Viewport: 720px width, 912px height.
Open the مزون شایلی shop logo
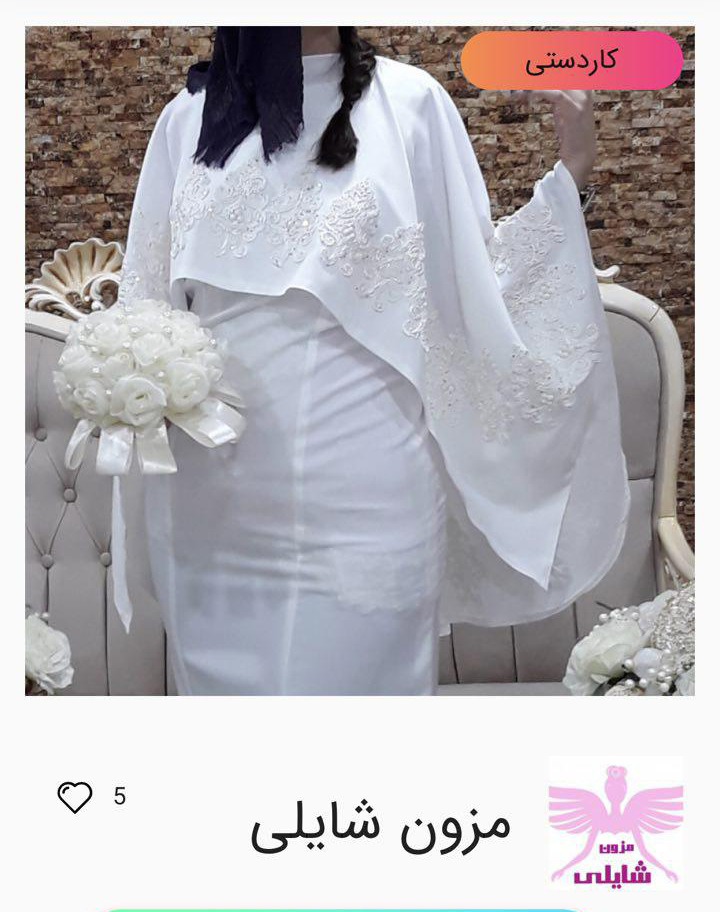pos(615,822)
